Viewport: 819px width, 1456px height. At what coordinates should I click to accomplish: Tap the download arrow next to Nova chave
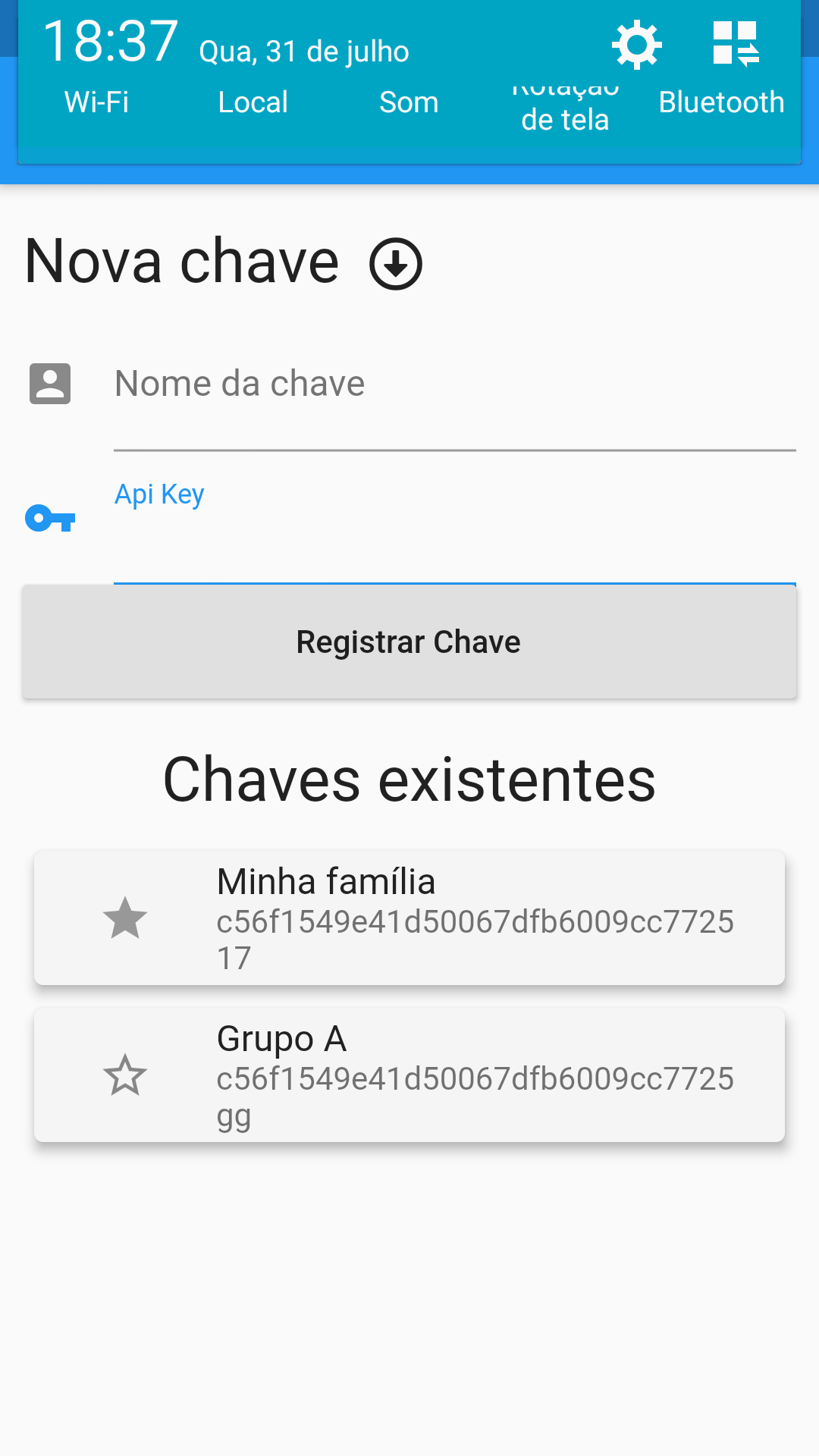(x=395, y=264)
